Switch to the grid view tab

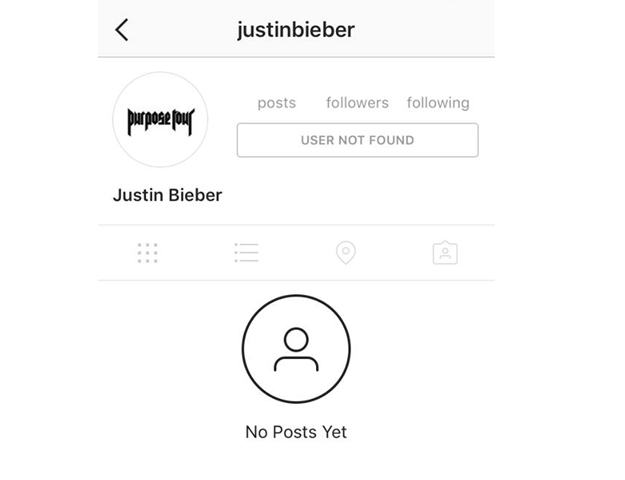tap(148, 253)
